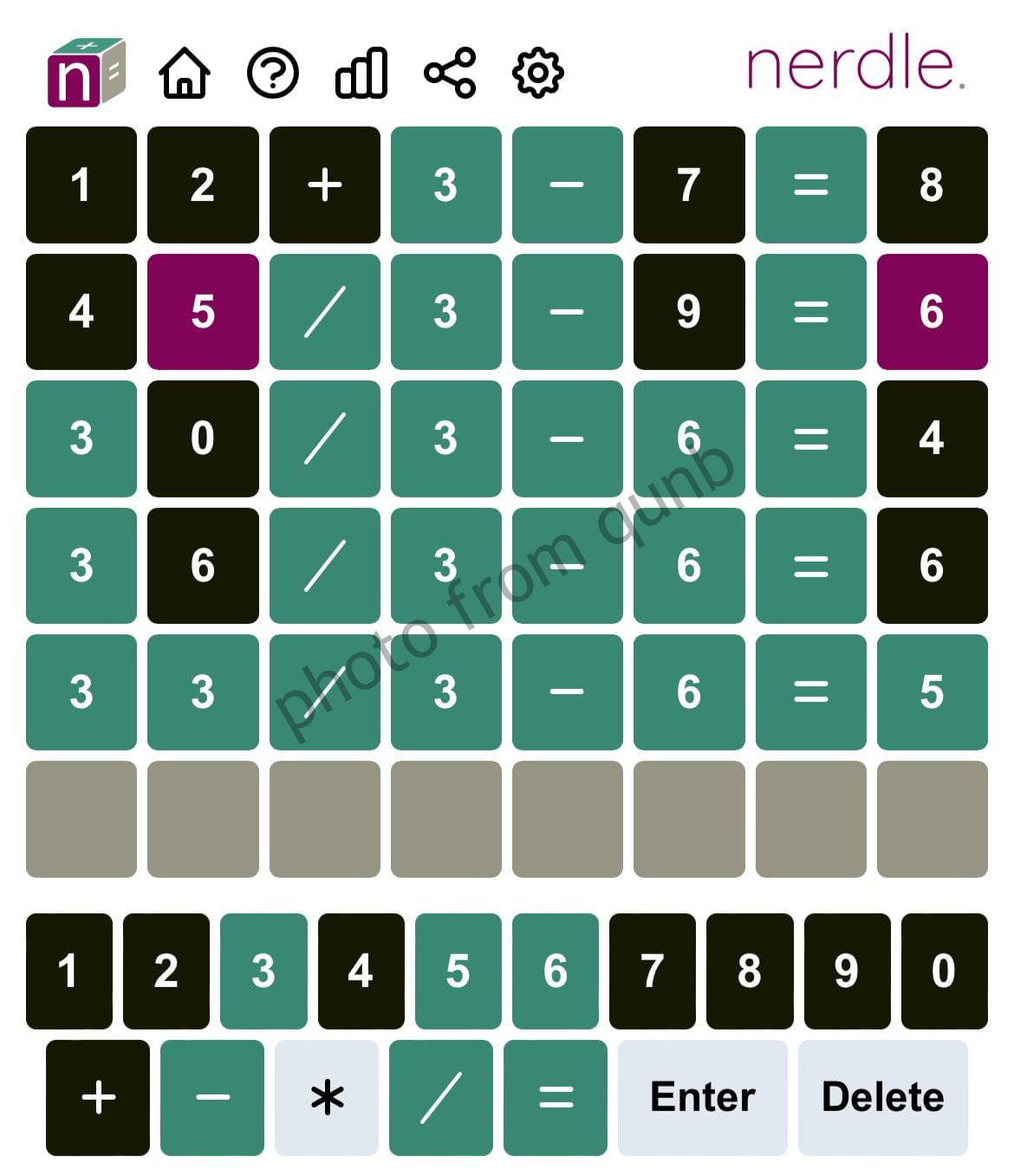The height and width of the screenshot is (1176, 1014).
Task: Open the settings gear
Action: click(538, 73)
